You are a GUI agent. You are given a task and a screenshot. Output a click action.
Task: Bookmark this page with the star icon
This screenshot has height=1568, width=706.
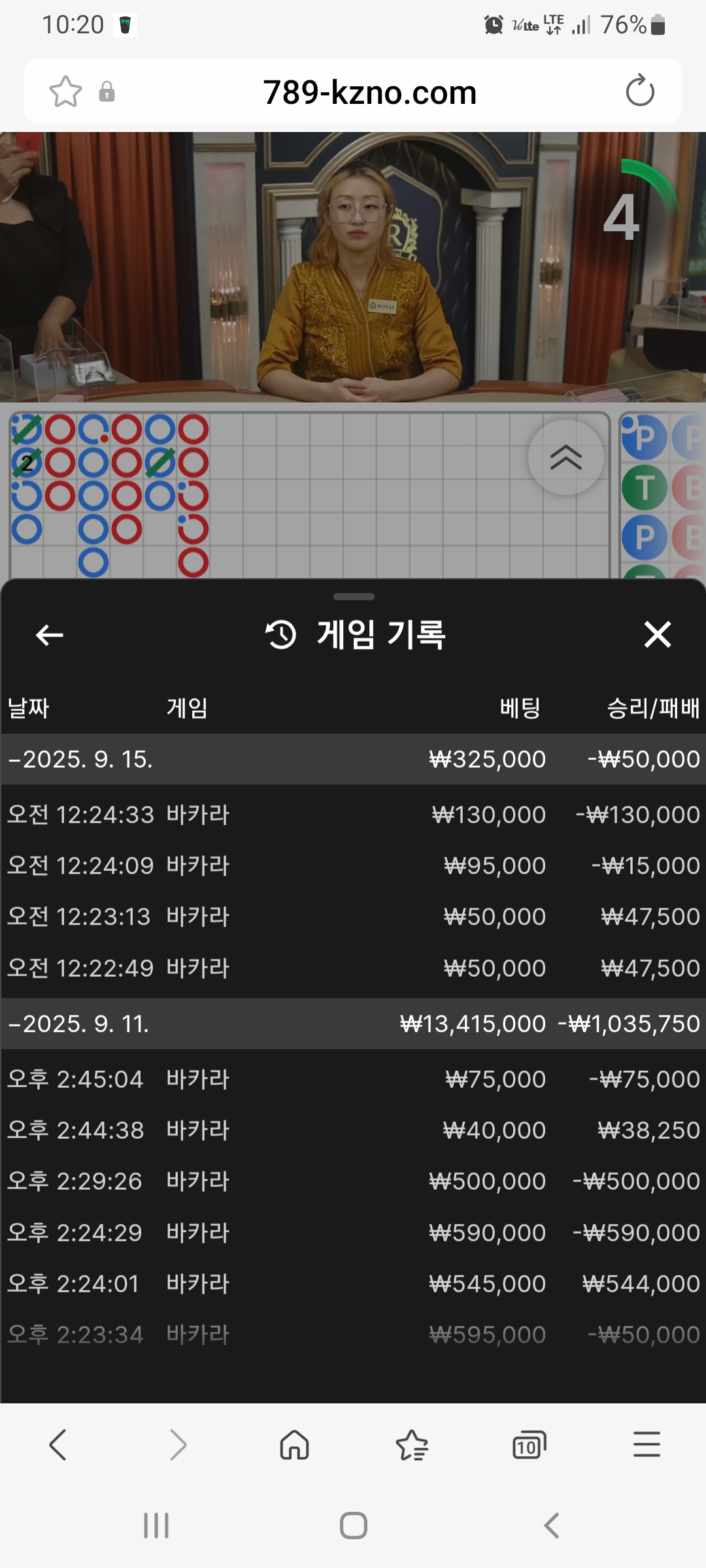click(65, 91)
